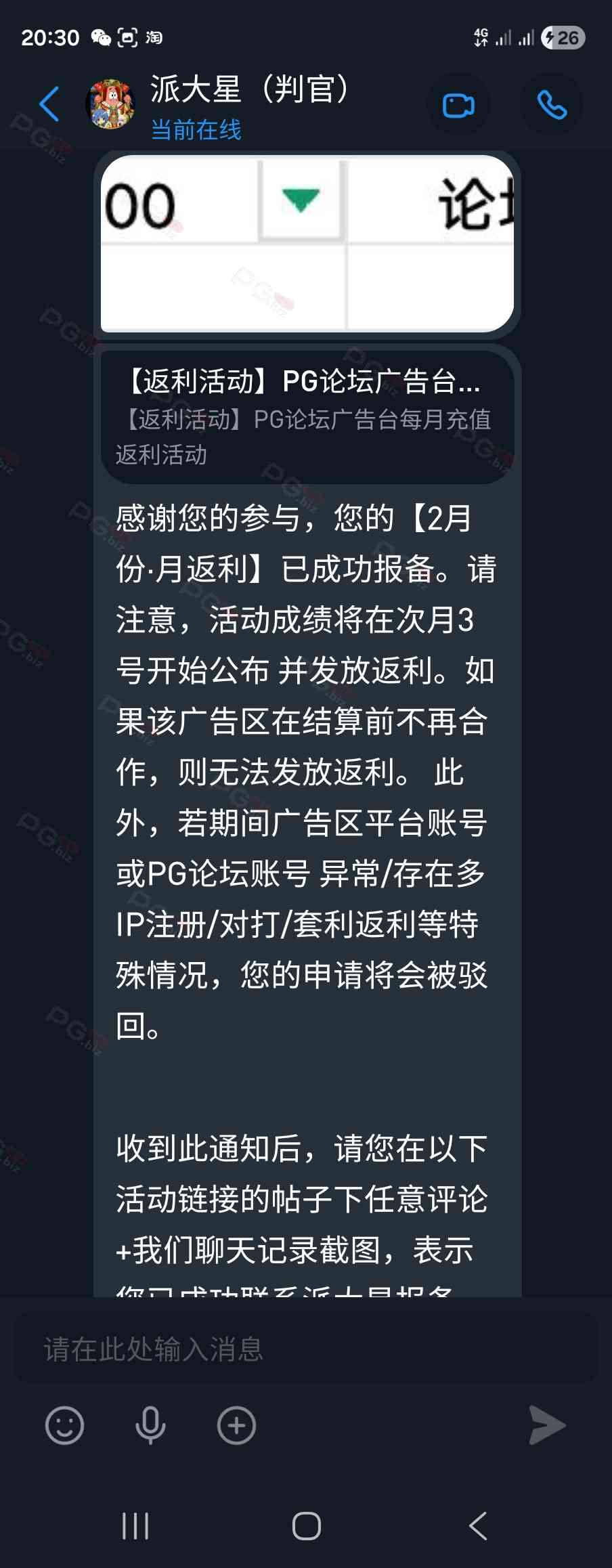Start a video call with 派大星
Image resolution: width=612 pixels, height=1568 pixels.
458,105
